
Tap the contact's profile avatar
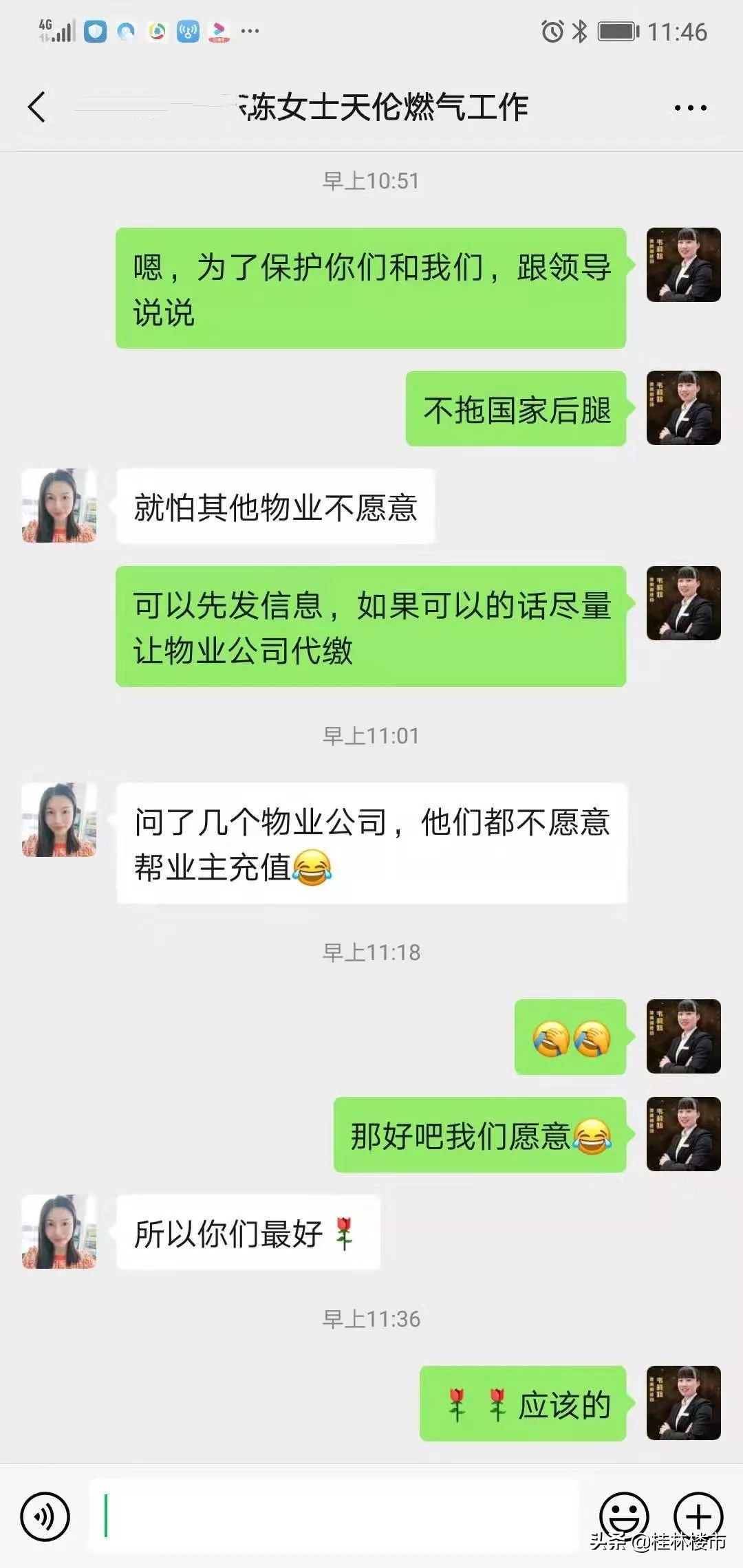58,505
